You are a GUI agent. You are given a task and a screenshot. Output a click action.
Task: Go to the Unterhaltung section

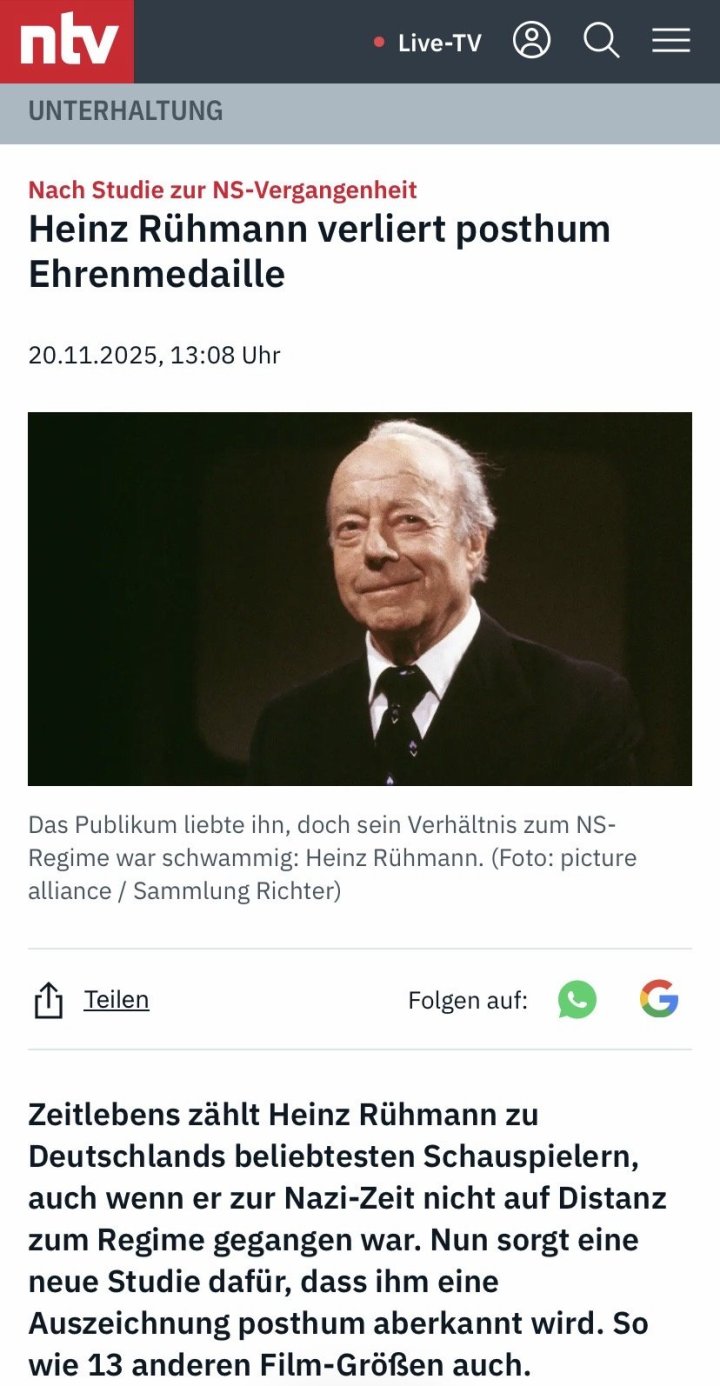click(x=125, y=111)
